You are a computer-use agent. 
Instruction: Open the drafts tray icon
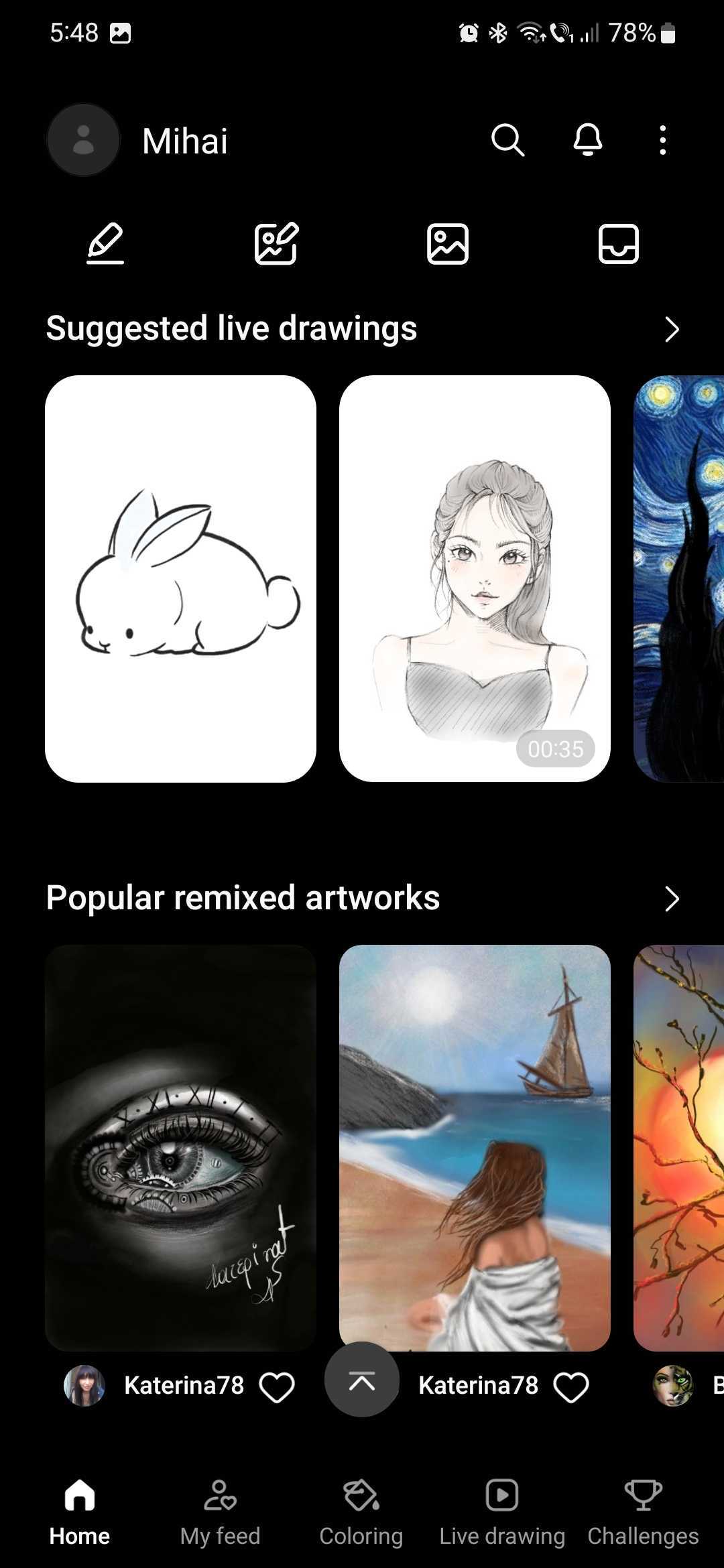[x=618, y=243]
